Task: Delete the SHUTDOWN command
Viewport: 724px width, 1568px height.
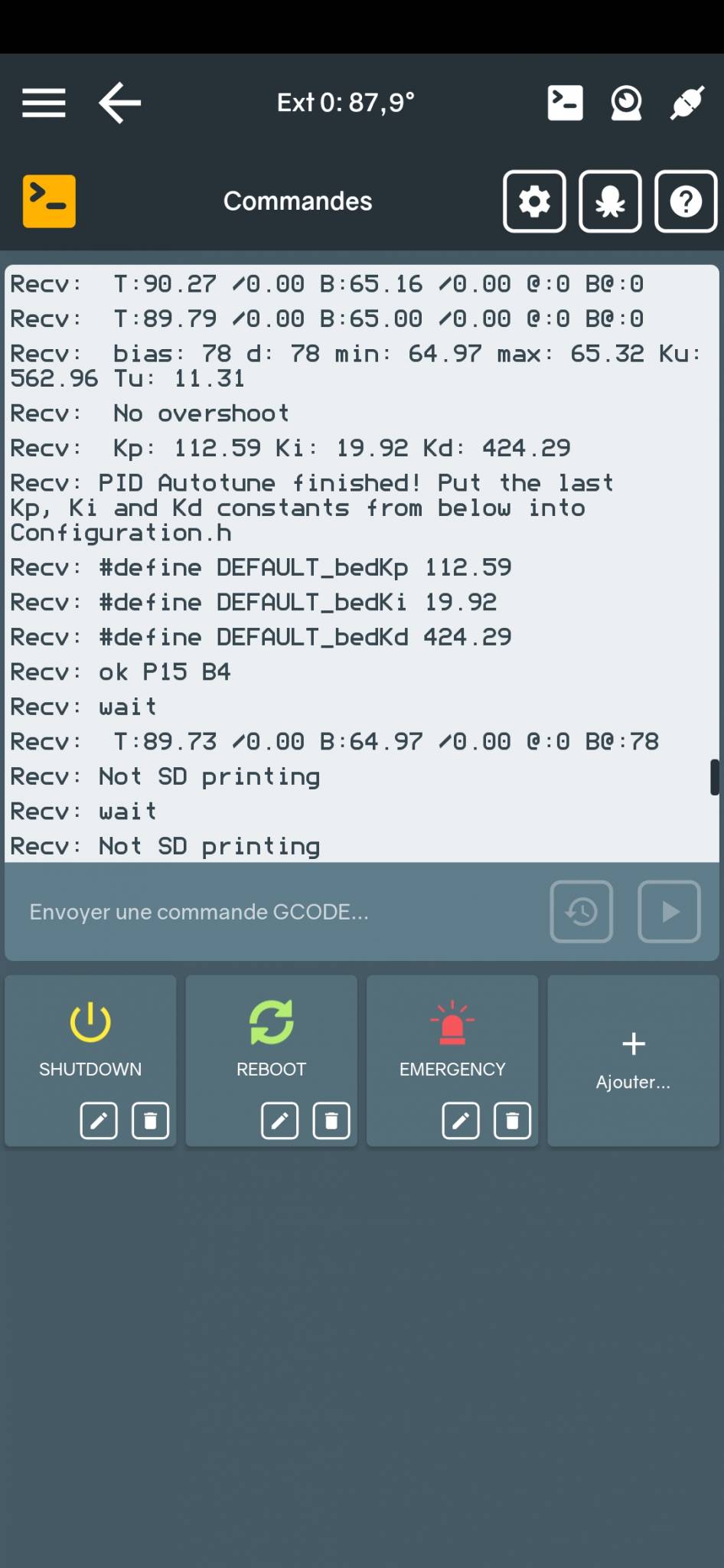Action: point(151,1121)
